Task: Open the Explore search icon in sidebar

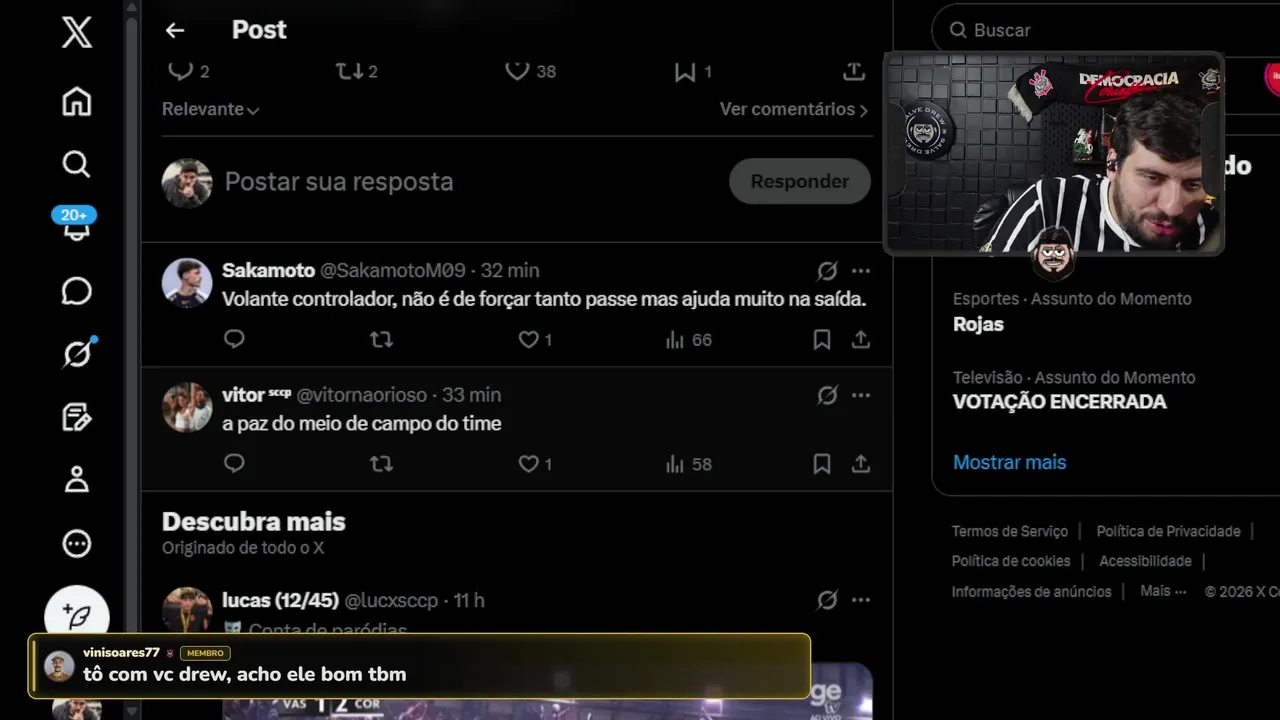Action: click(77, 164)
